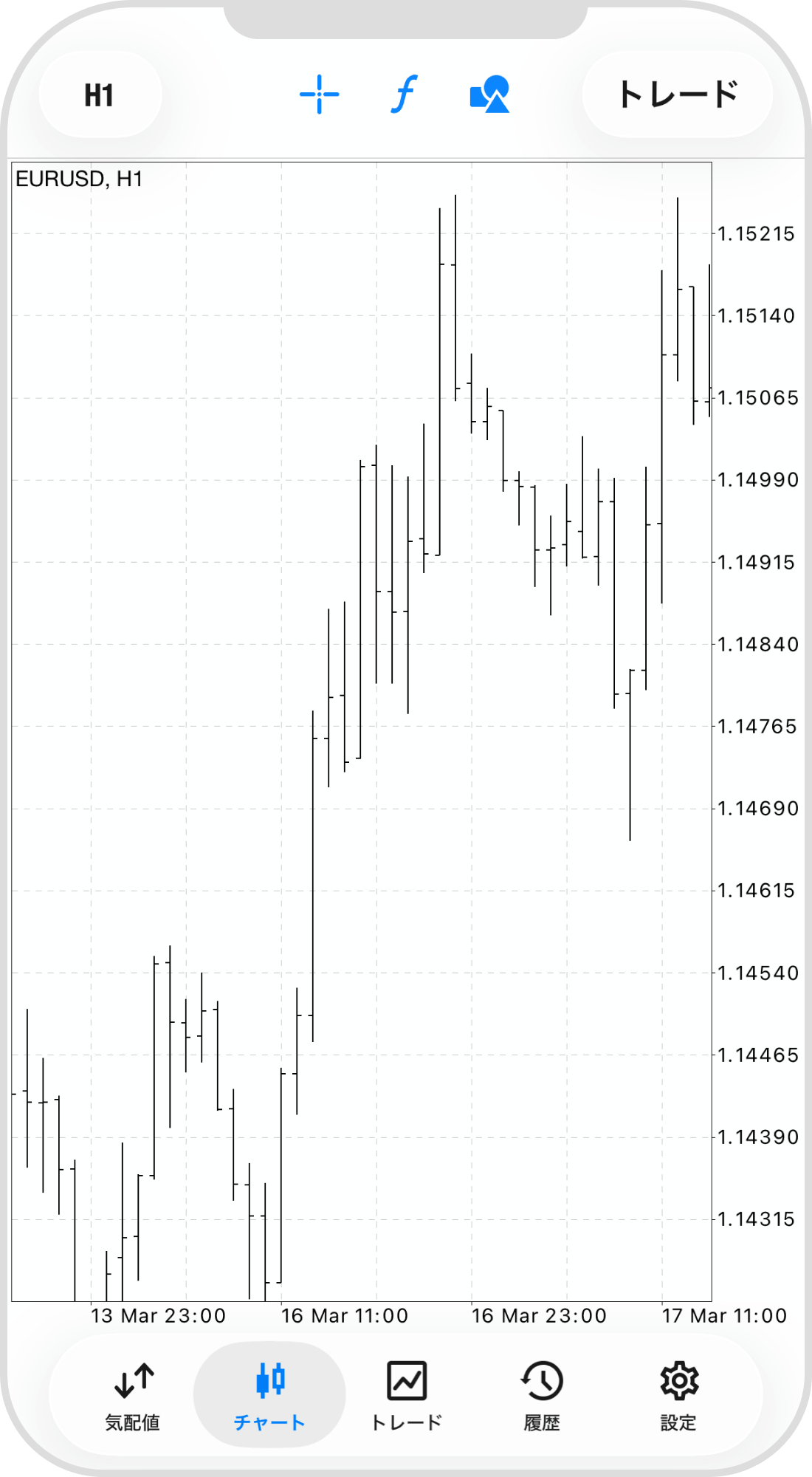Image resolution: width=812 pixels, height=1477 pixels.
Task: Open the 設定 settings tab
Action: pos(678,1394)
